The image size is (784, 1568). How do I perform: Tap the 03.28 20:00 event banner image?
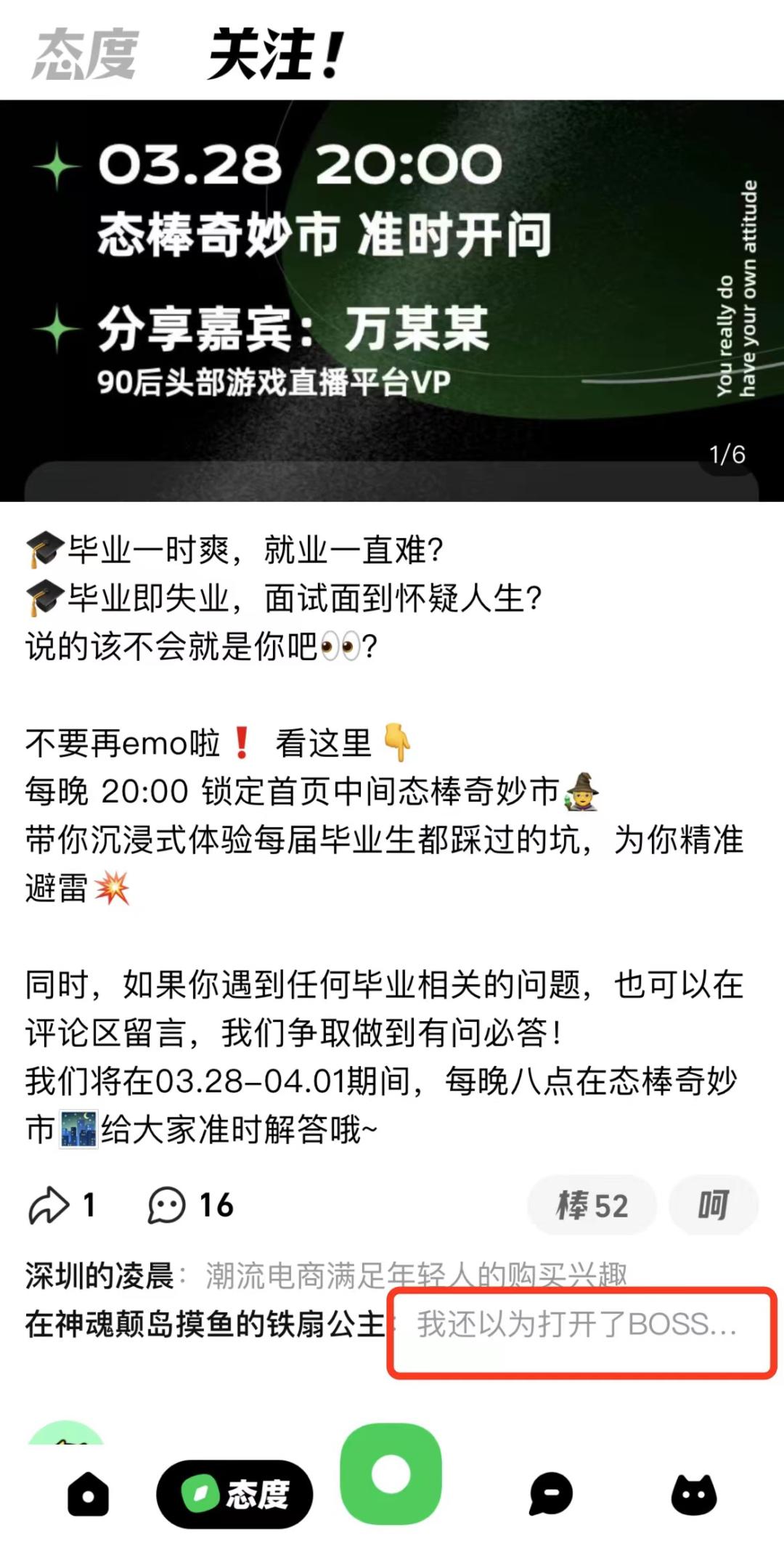[392, 291]
